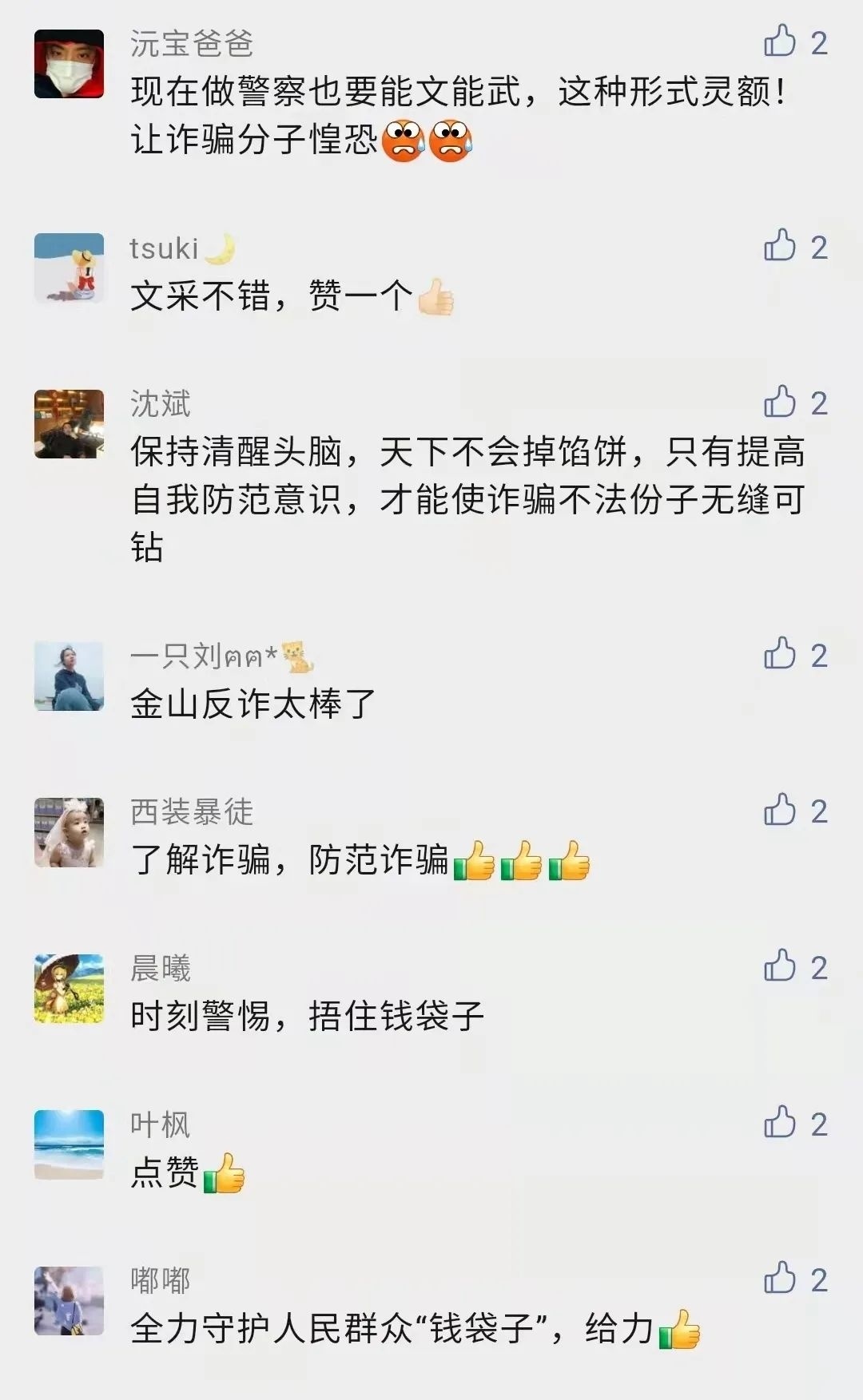The height and width of the screenshot is (1400, 863).
Task: Like the comment by 晨曦
Action: point(780,966)
